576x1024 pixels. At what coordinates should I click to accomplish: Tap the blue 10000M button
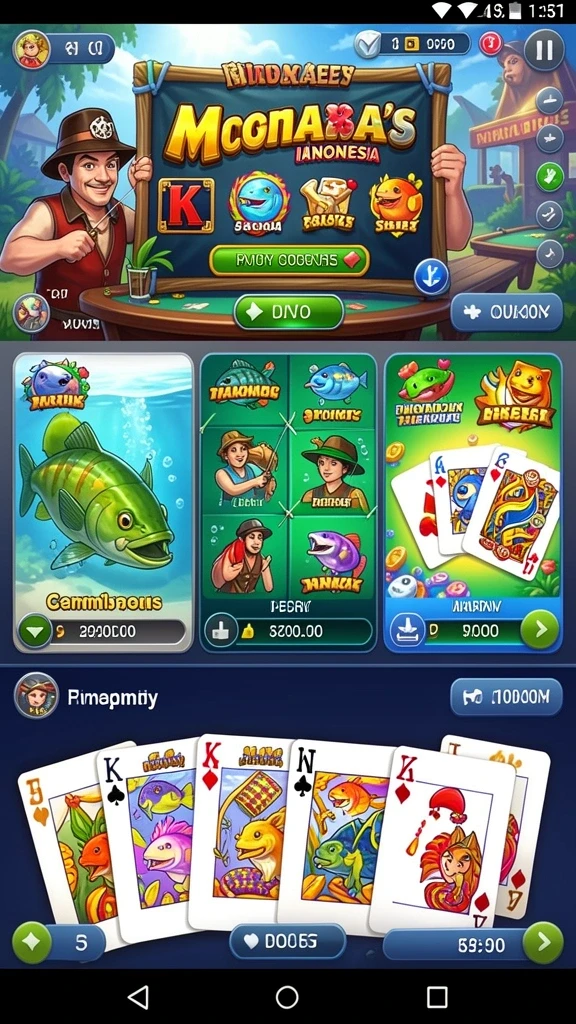[506, 697]
